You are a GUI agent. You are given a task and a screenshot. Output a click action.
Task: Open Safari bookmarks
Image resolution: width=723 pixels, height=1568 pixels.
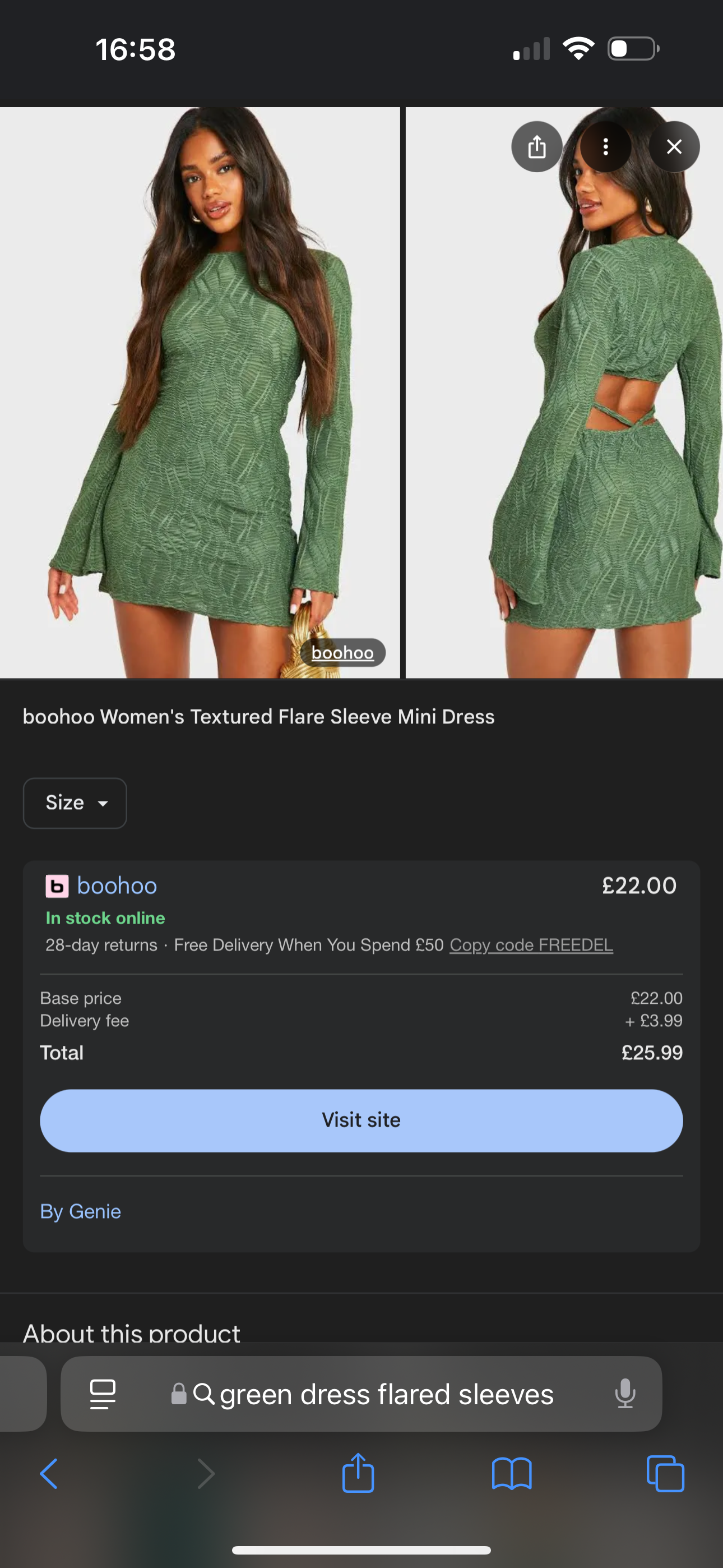point(511,1474)
